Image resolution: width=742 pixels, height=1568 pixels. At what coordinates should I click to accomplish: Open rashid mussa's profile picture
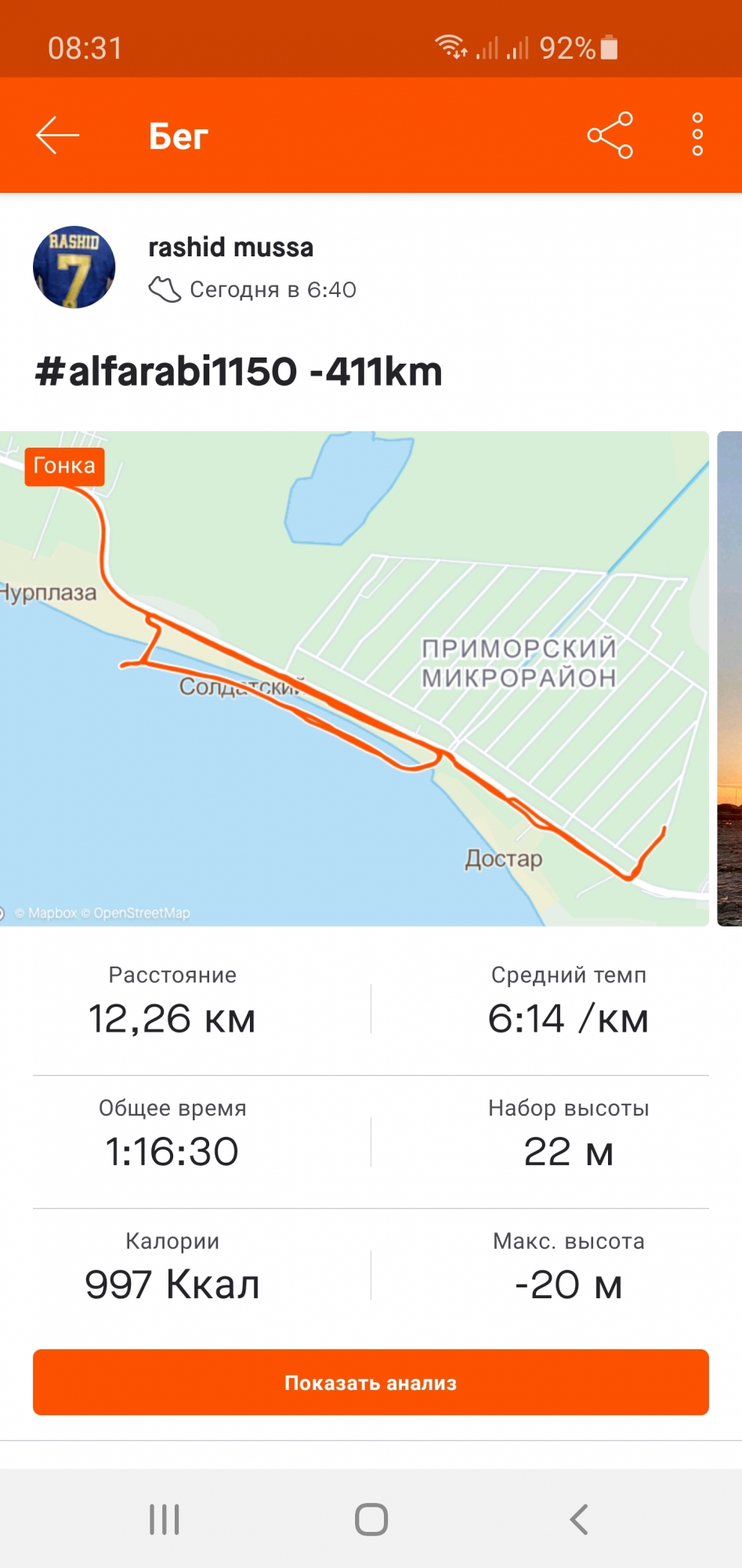point(74,267)
